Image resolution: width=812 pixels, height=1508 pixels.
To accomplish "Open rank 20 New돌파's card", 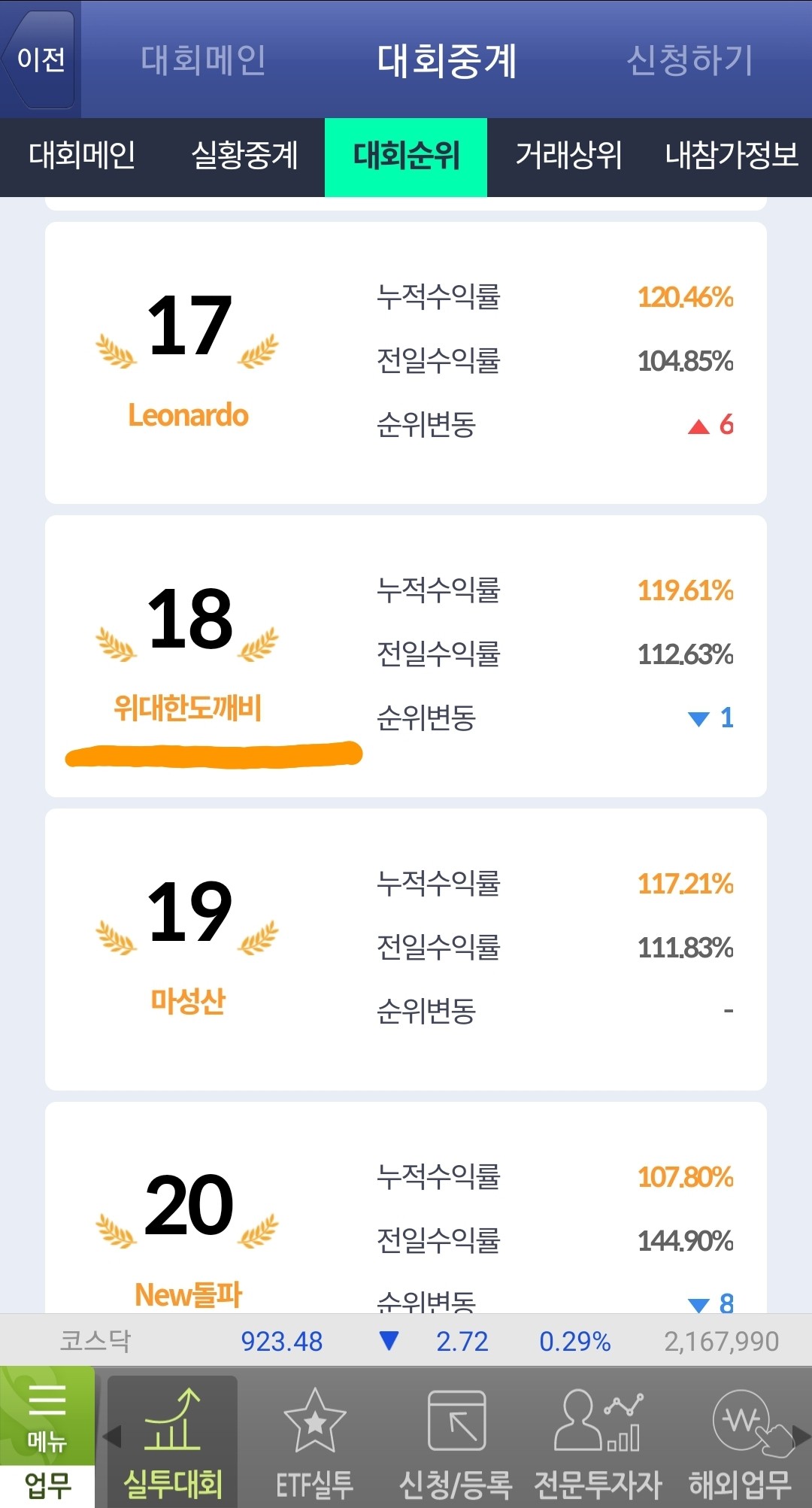I will (406, 1208).
